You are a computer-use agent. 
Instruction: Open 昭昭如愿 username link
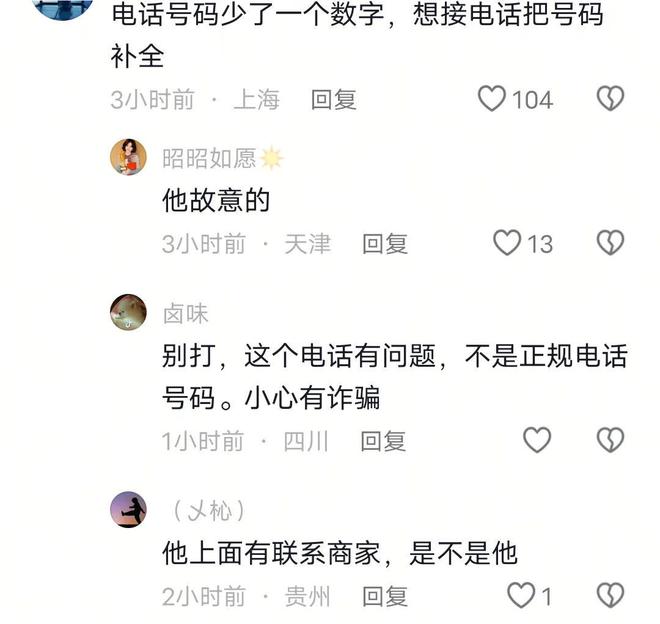209,158
